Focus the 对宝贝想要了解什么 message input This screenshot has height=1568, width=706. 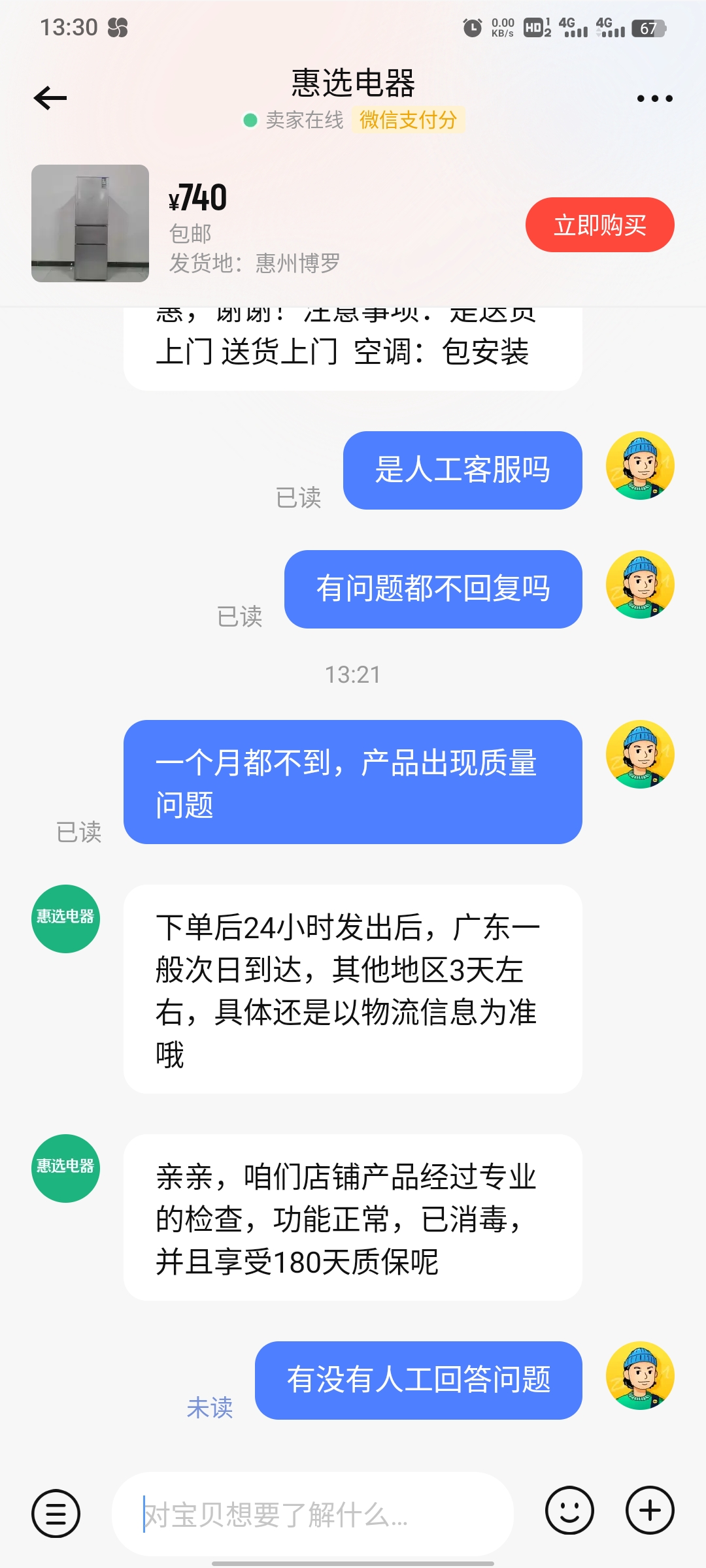[314, 1514]
